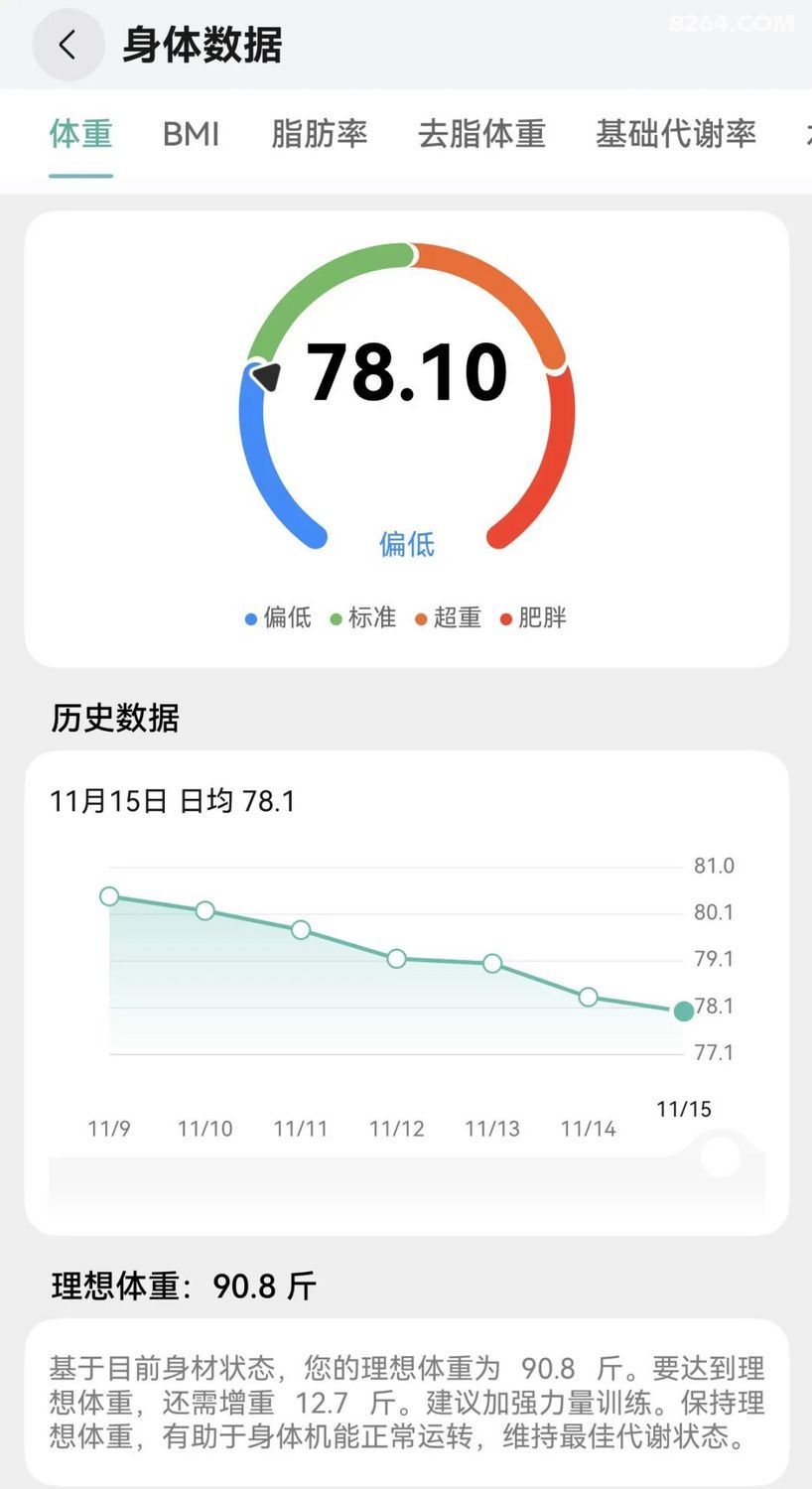View the 基础代谢率 tab

pyautogui.click(x=675, y=134)
